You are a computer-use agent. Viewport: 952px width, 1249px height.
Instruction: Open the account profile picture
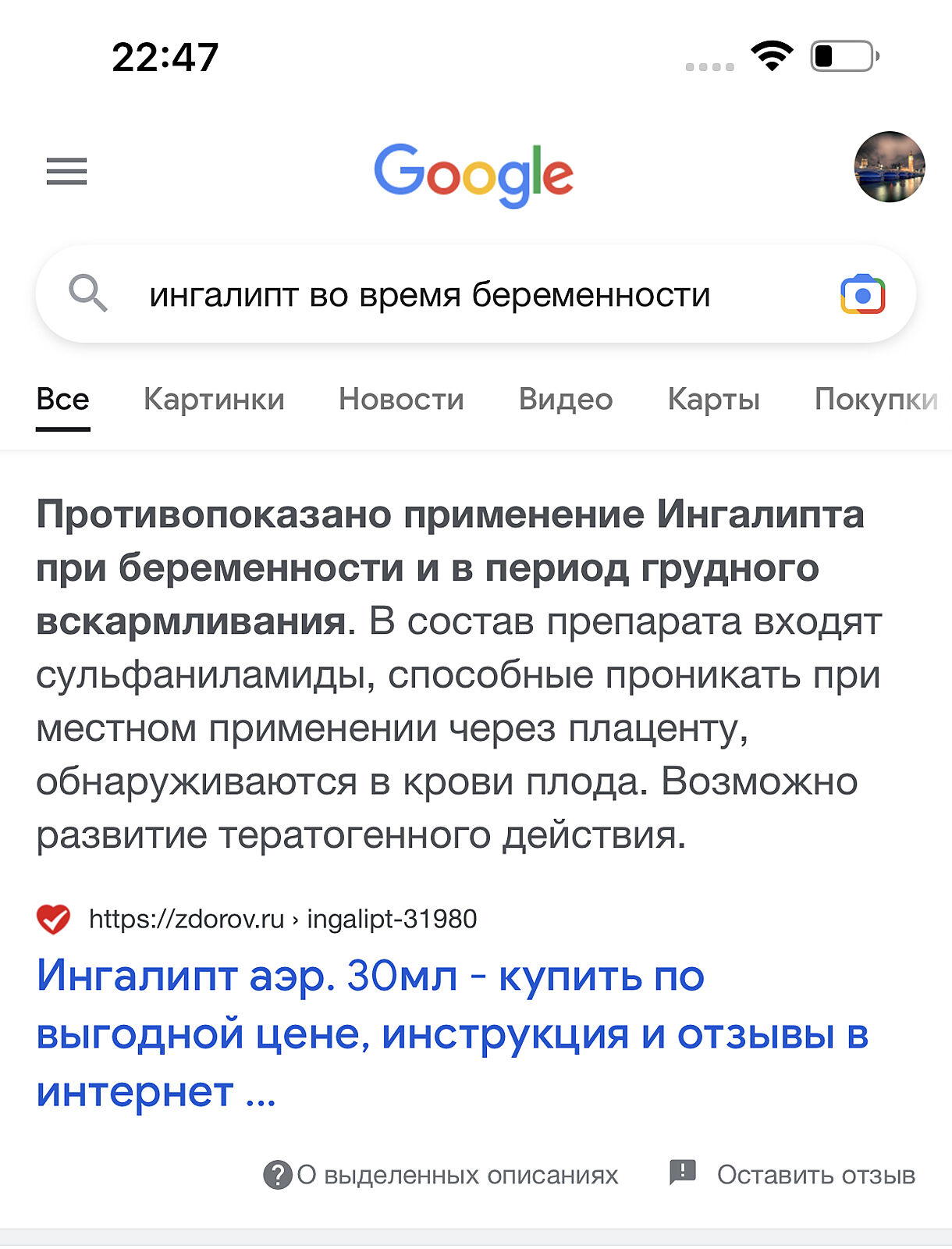889,167
